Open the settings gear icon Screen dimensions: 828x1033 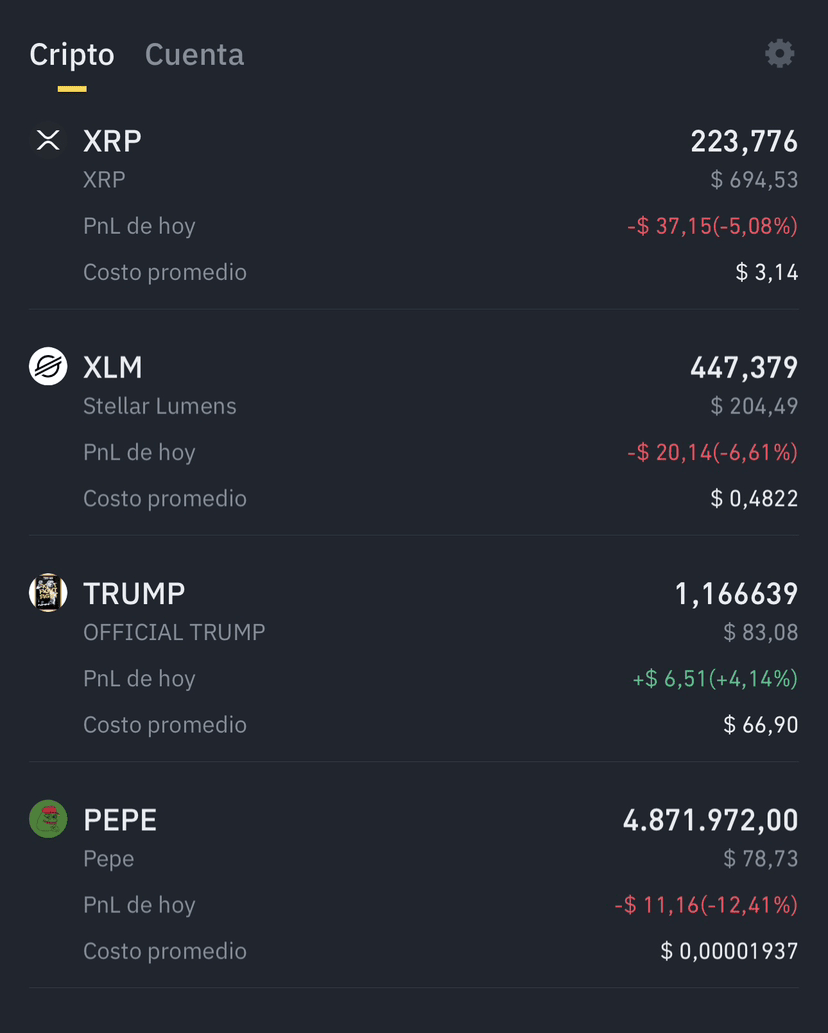point(779,54)
